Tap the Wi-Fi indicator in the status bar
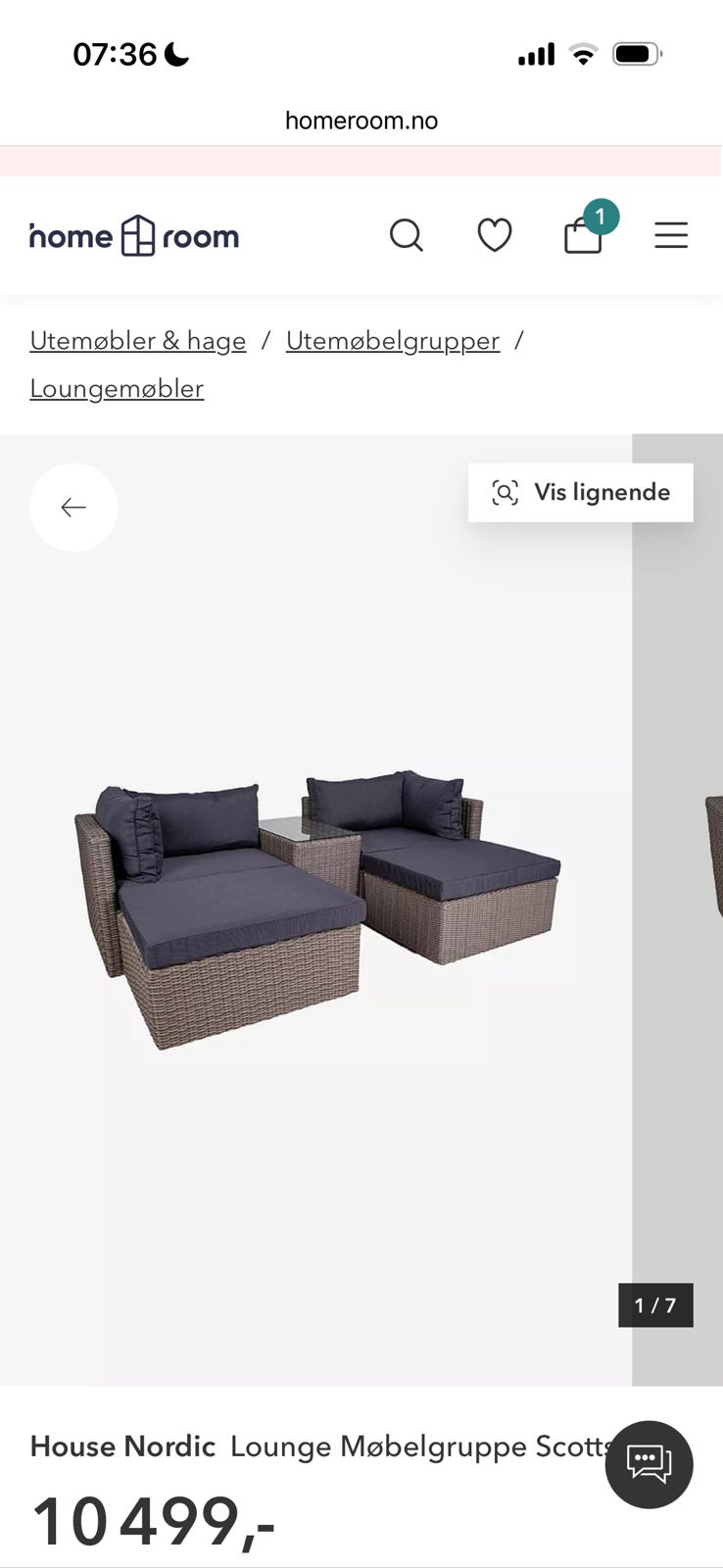This screenshot has width=723, height=1568. click(x=584, y=54)
